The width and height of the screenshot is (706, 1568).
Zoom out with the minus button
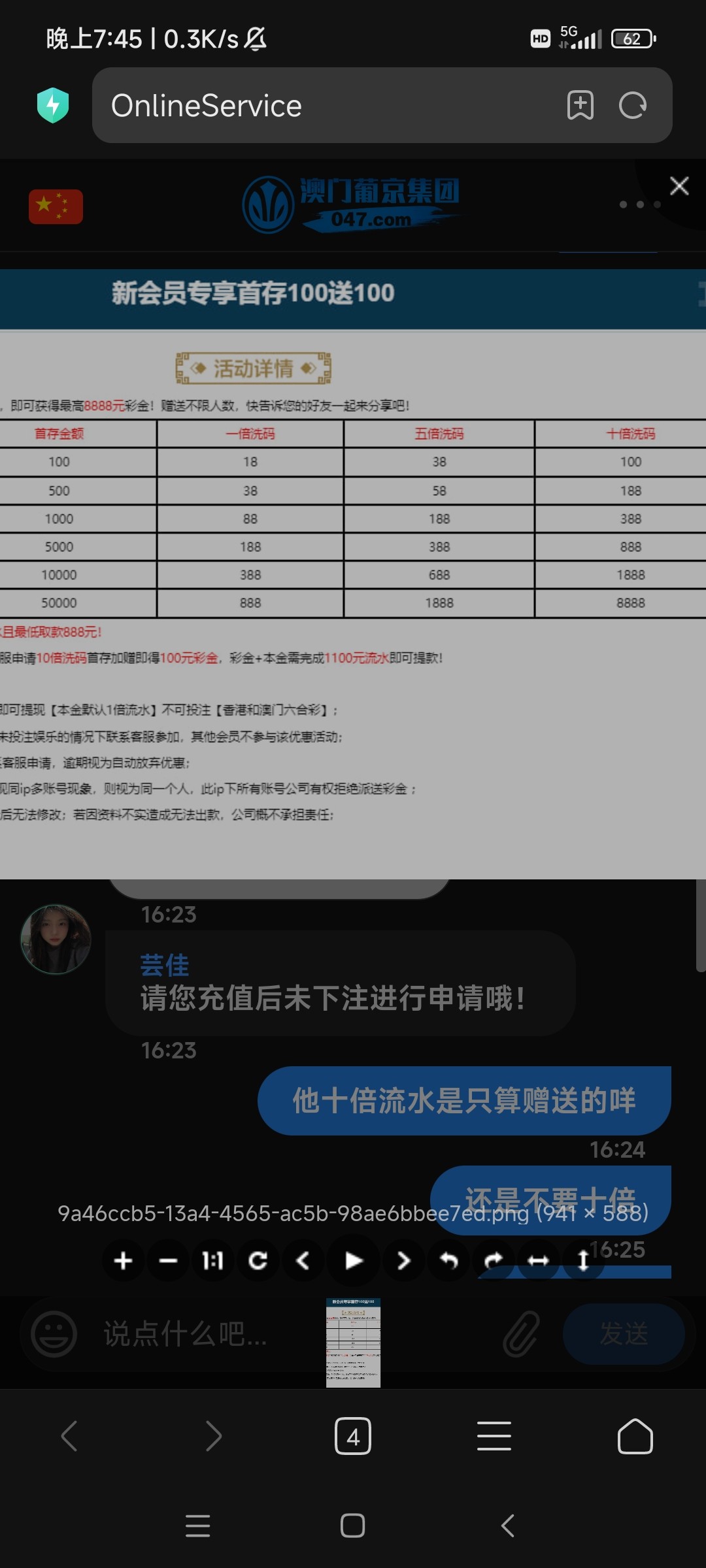click(x=168, y=1260)
